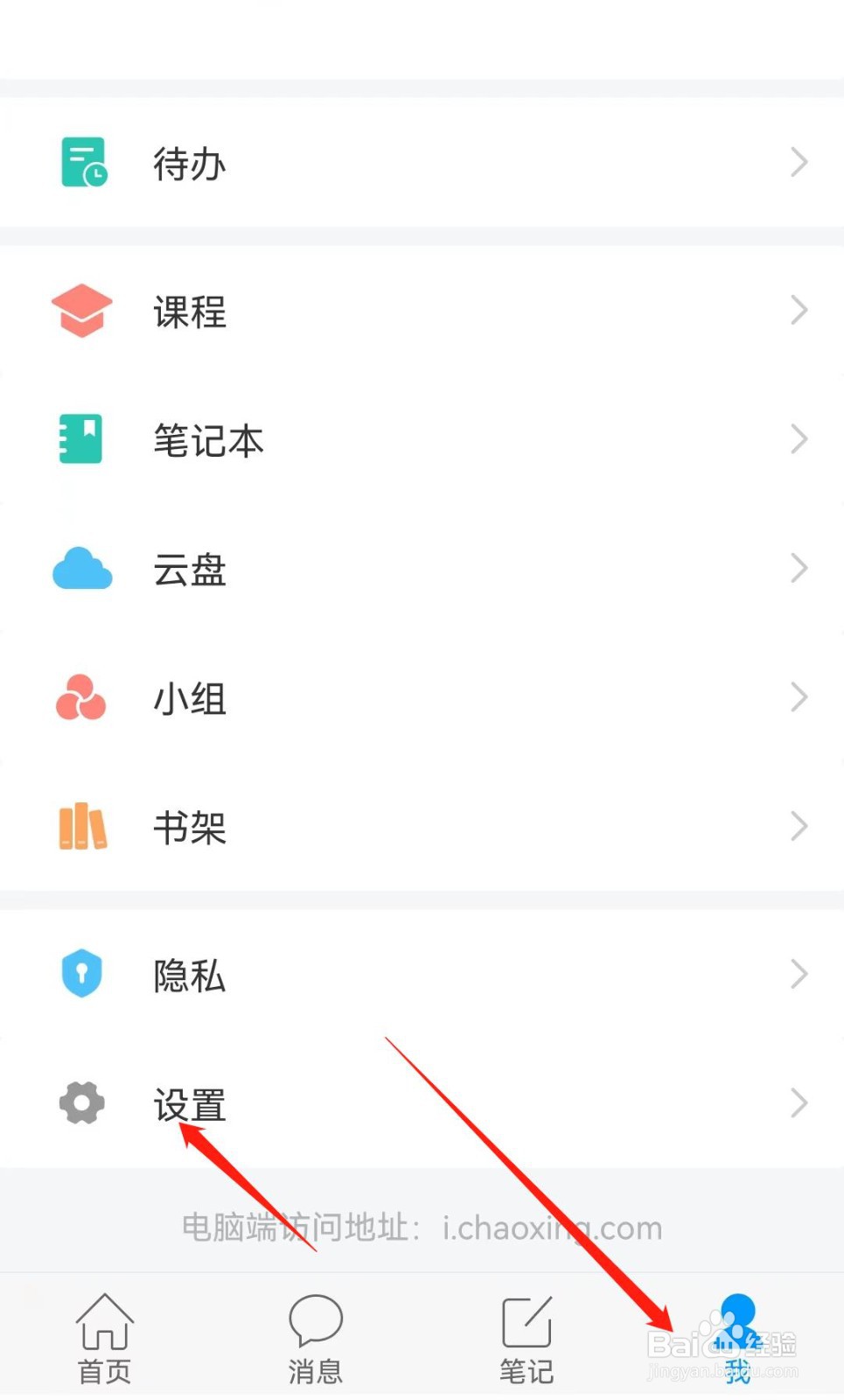Expand the 云盘 row chevron
Image resolution: width=844 pixels, height=1400 pixels.
coord(798,569)
